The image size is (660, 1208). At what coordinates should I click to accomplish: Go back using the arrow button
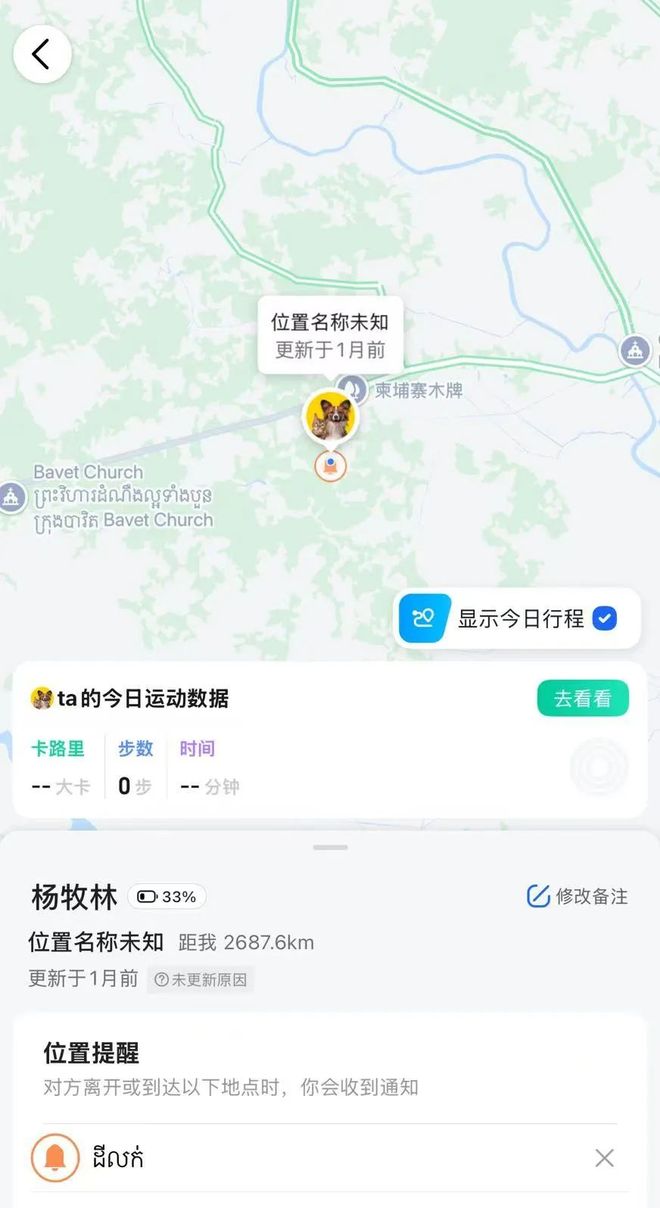(x=42, y=54)
